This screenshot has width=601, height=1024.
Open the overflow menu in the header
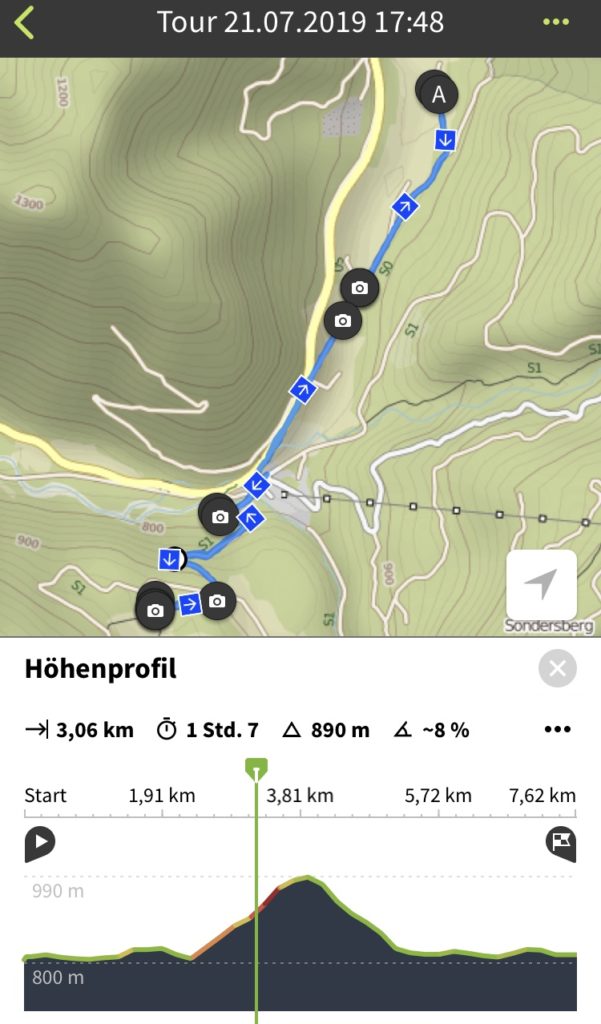[555, 22]
